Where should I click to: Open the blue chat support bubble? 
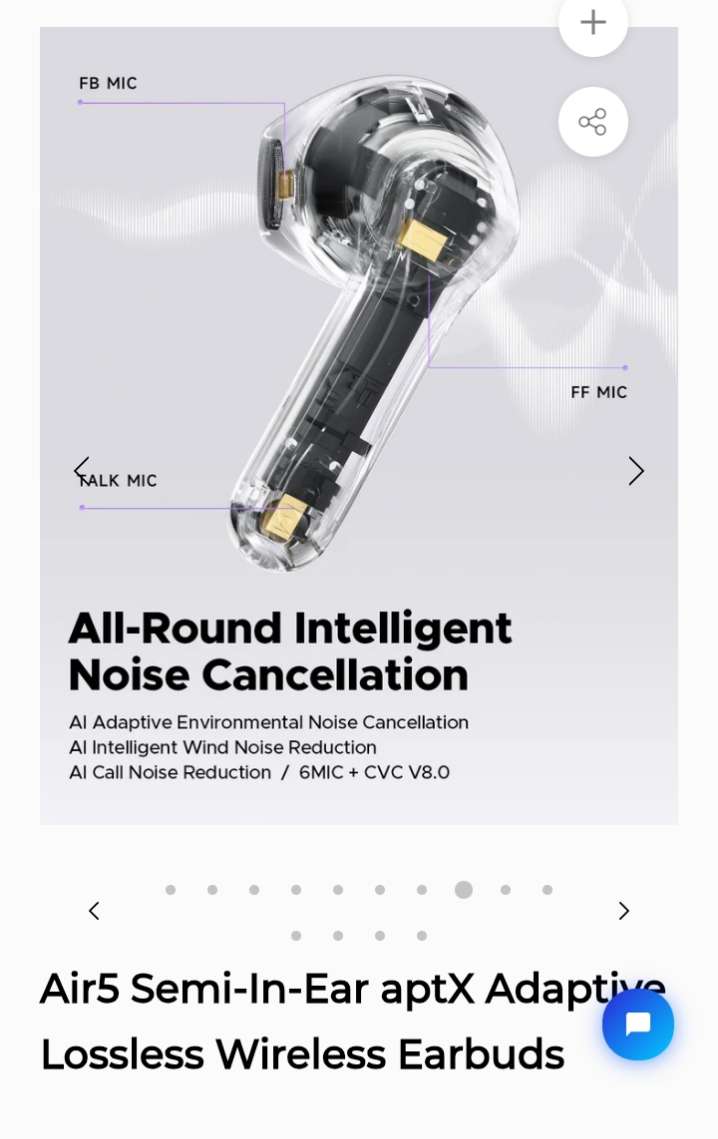point(638,1025)
